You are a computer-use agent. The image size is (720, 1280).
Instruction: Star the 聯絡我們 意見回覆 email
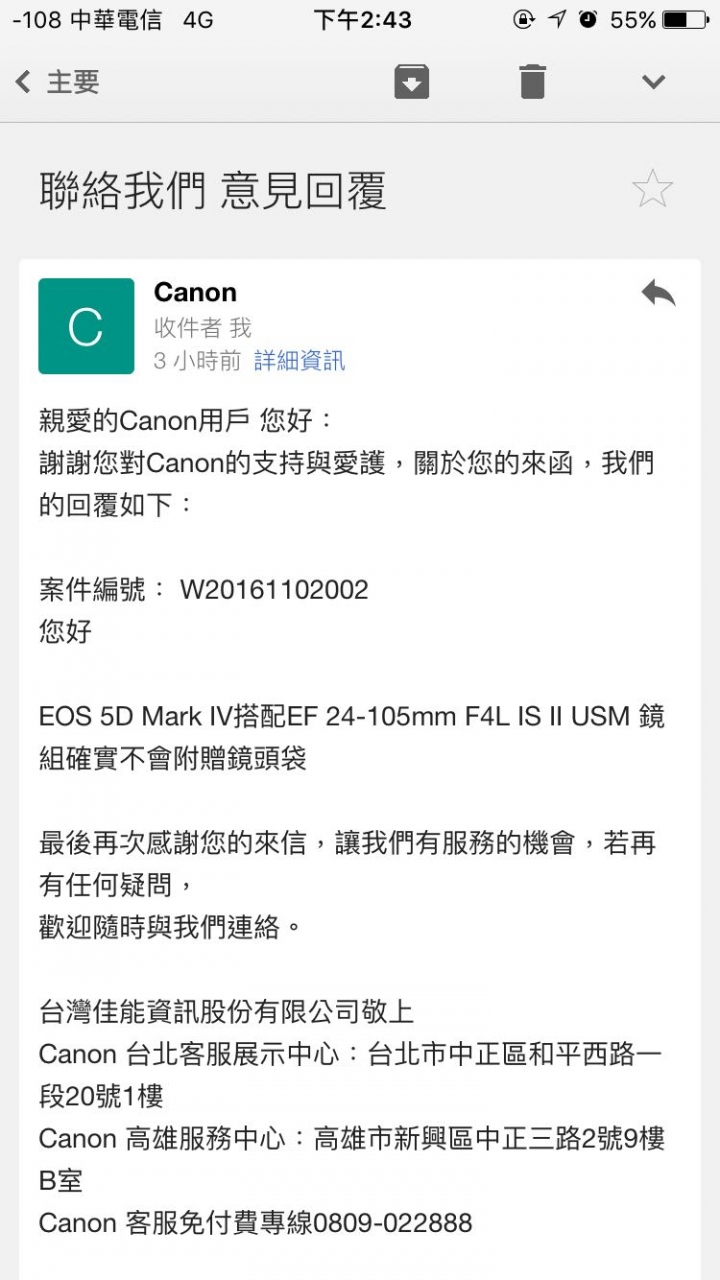652,189
